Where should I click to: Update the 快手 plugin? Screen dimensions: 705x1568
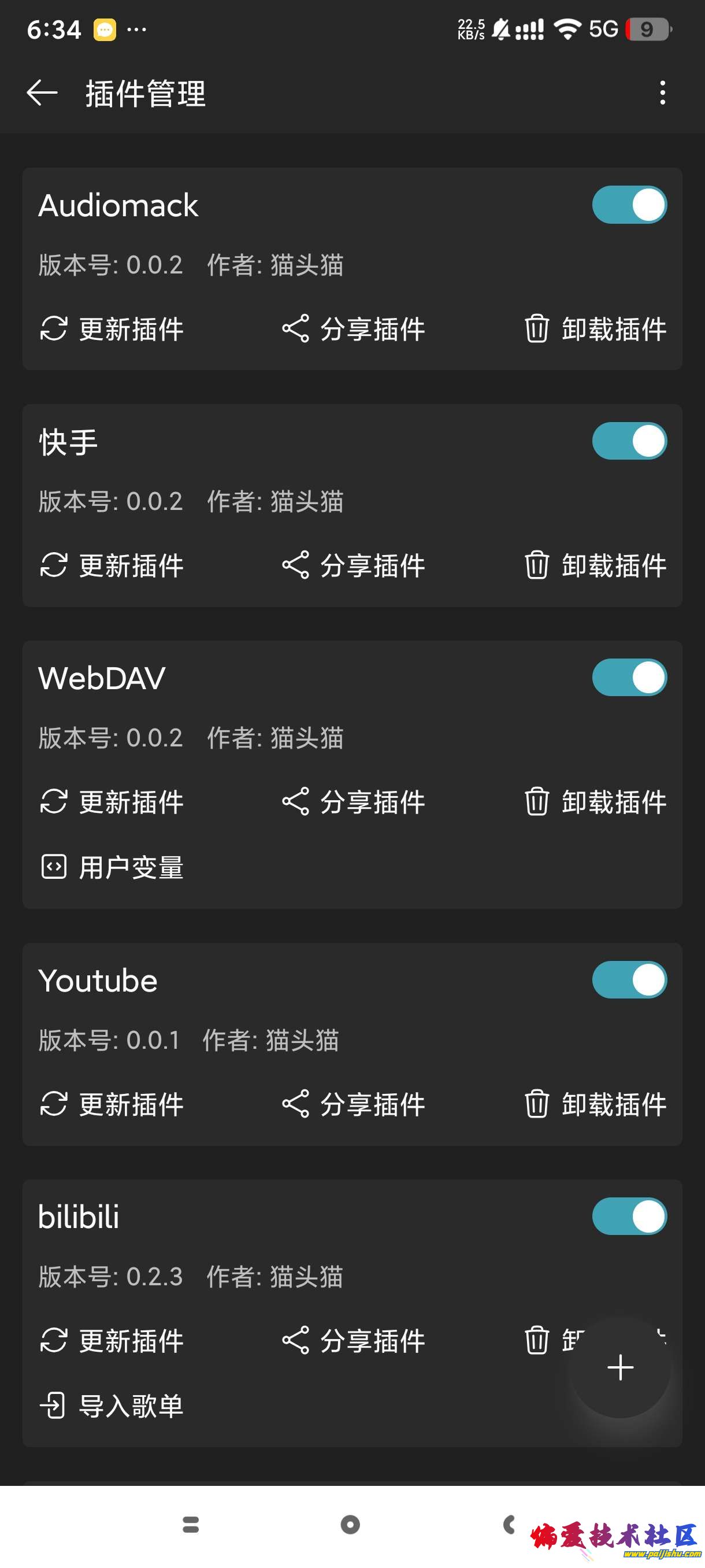[x=112, y=565]
